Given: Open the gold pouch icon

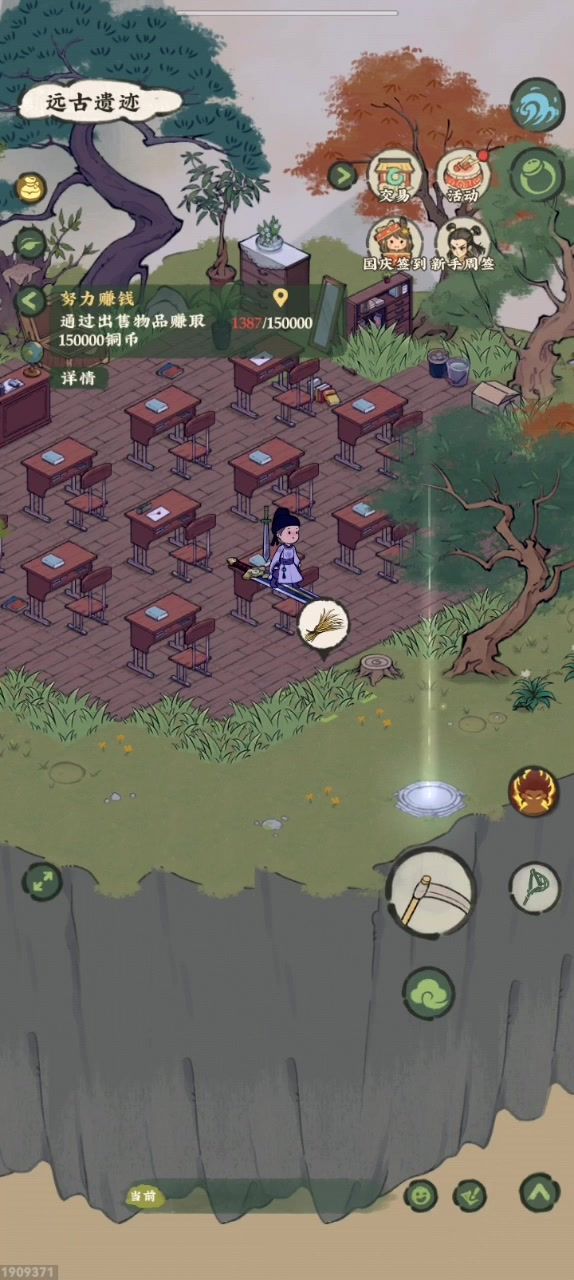Looking at the screenshot, I should [x=32, y=189].
